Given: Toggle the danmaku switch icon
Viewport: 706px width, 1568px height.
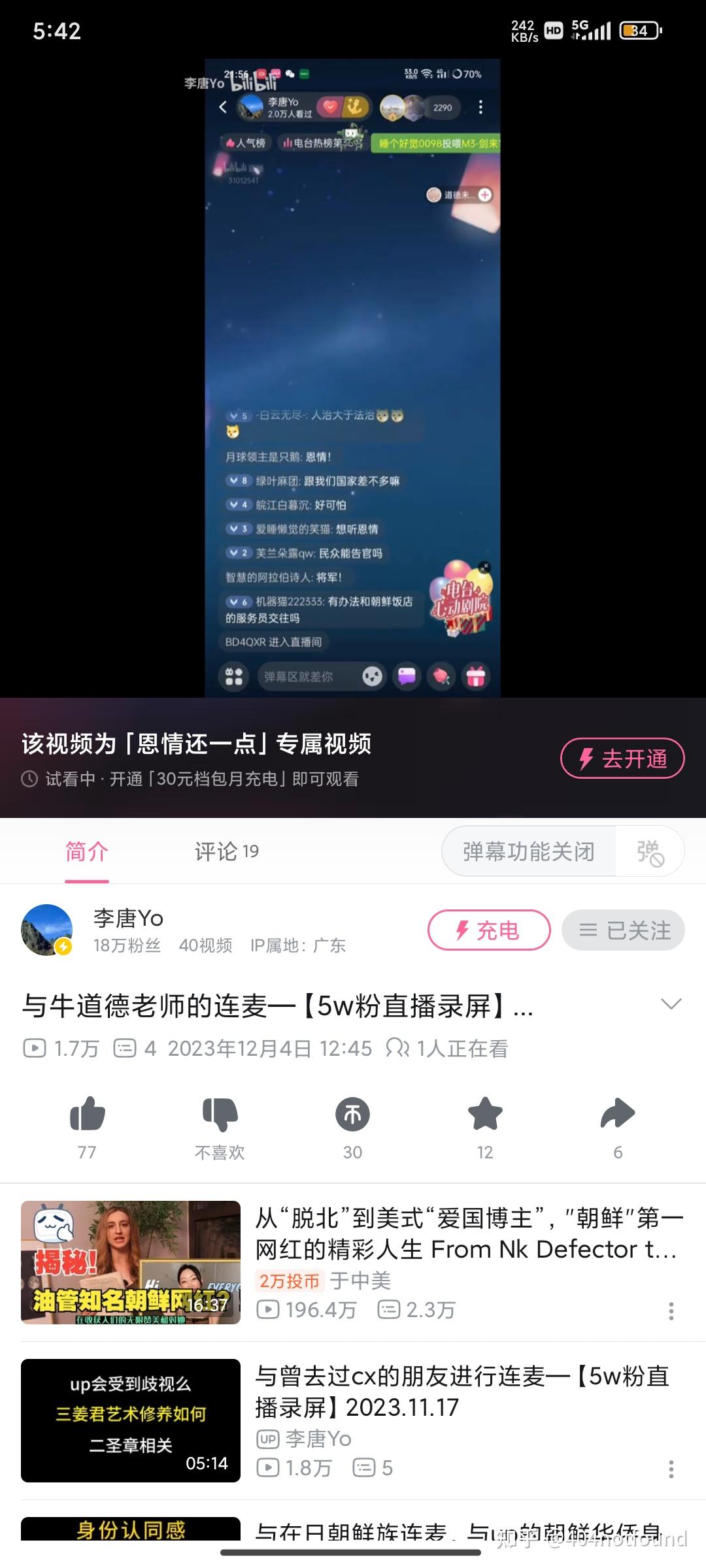Looking at the screenshot, I should tap(650, 851).
